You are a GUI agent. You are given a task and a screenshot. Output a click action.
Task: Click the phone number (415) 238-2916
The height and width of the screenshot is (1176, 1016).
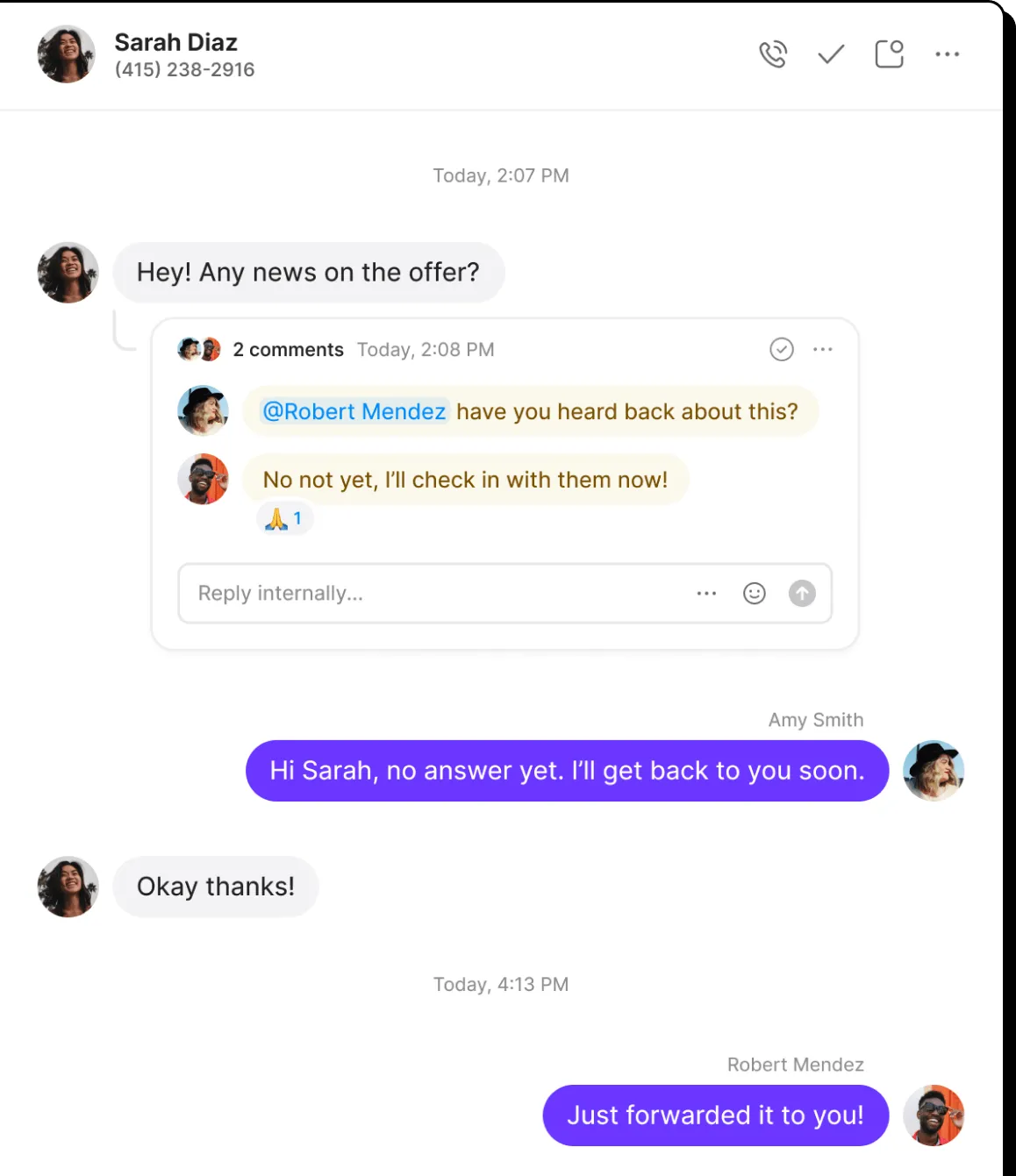coord(183,69)
